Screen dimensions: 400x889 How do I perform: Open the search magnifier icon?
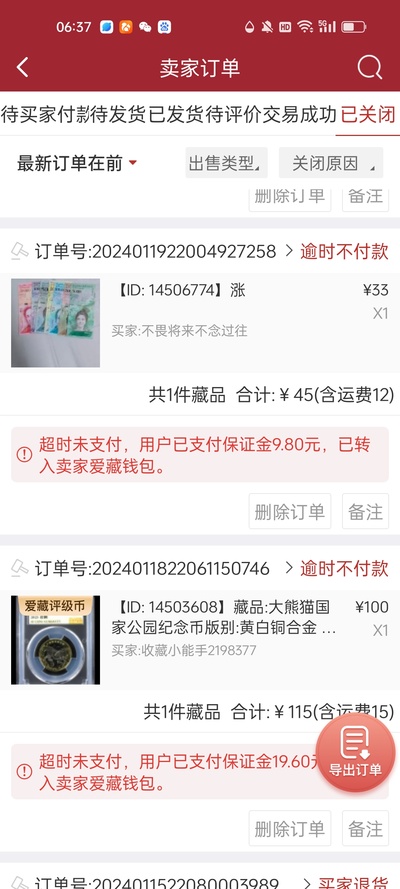point(370,67)
